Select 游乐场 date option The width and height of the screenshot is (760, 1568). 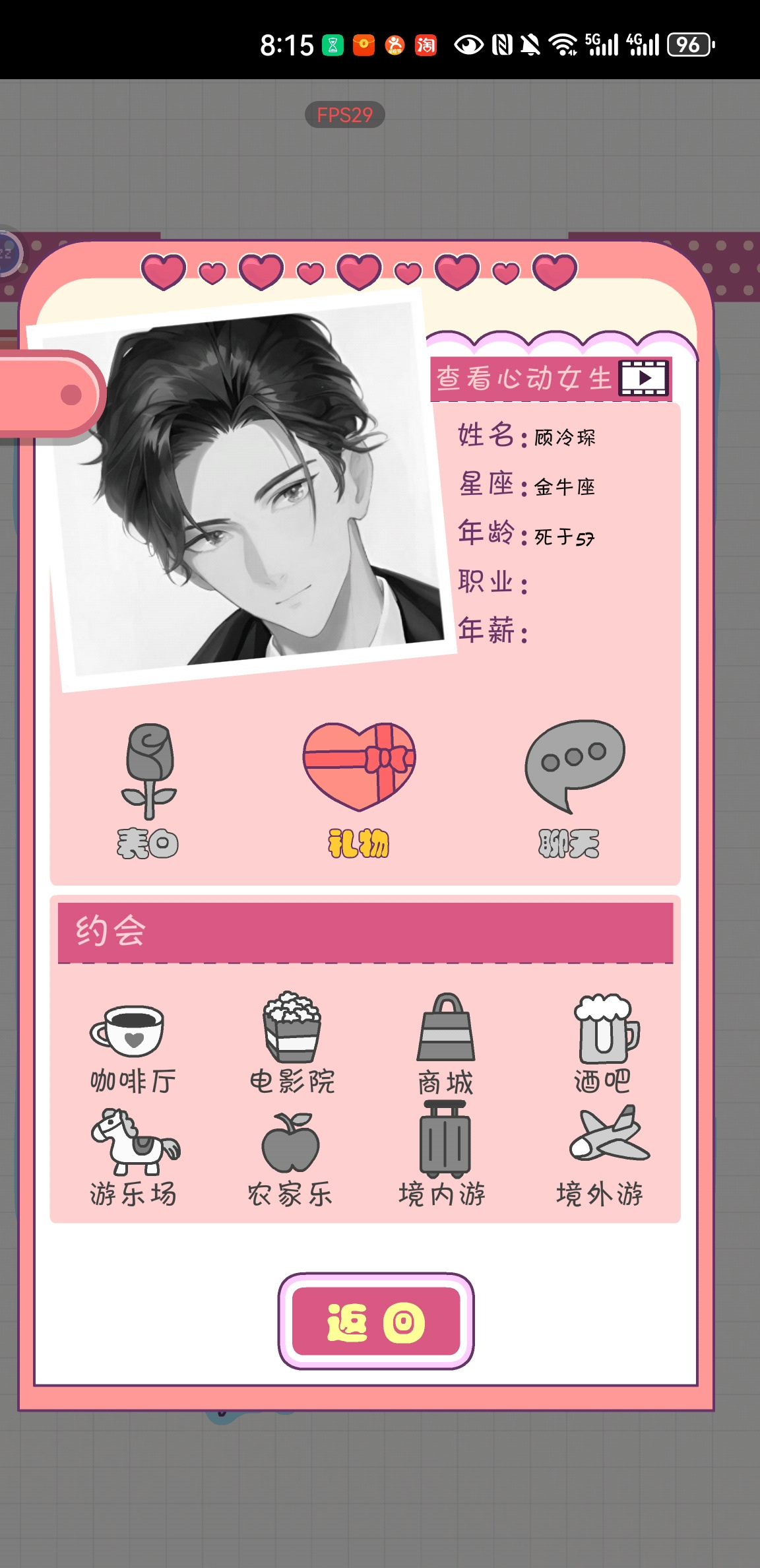(x=134, y=1158)
